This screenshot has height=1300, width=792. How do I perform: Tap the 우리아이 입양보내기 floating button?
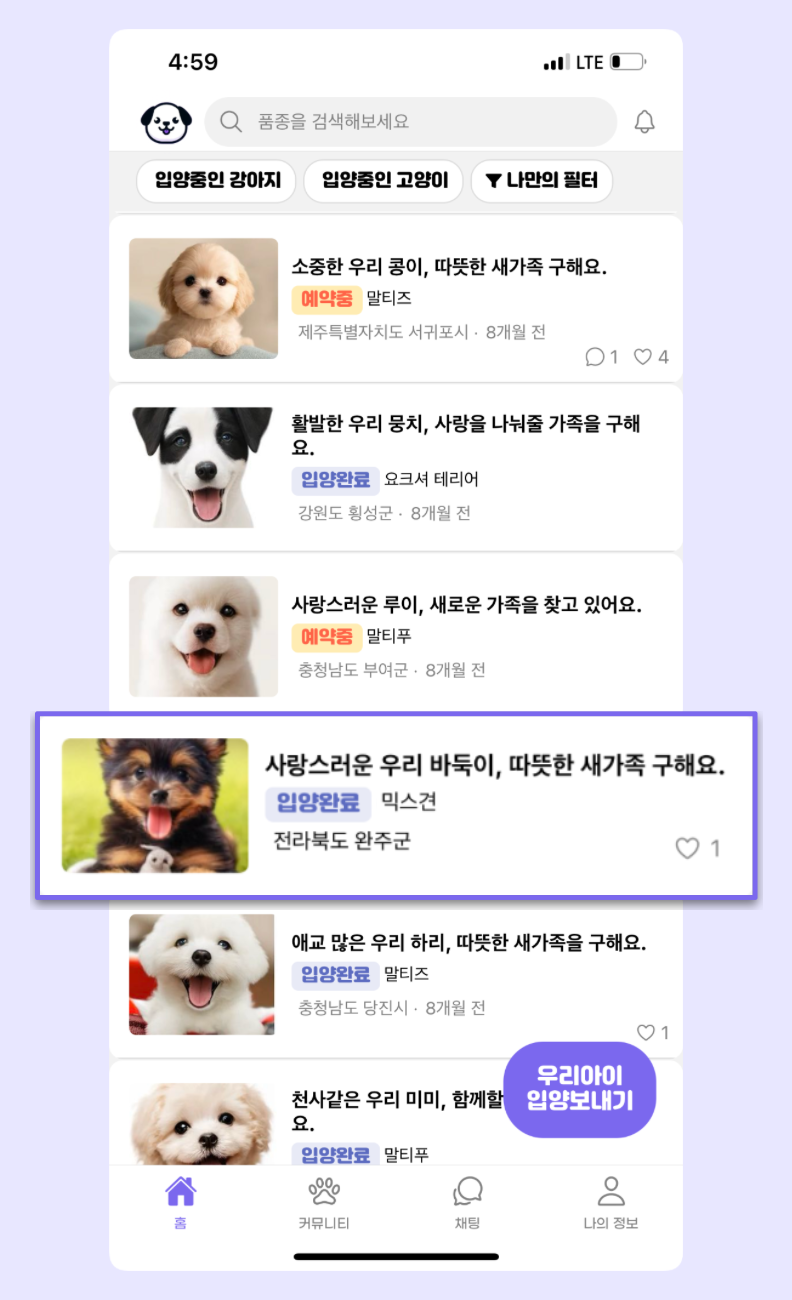(x=579, y=1089)
